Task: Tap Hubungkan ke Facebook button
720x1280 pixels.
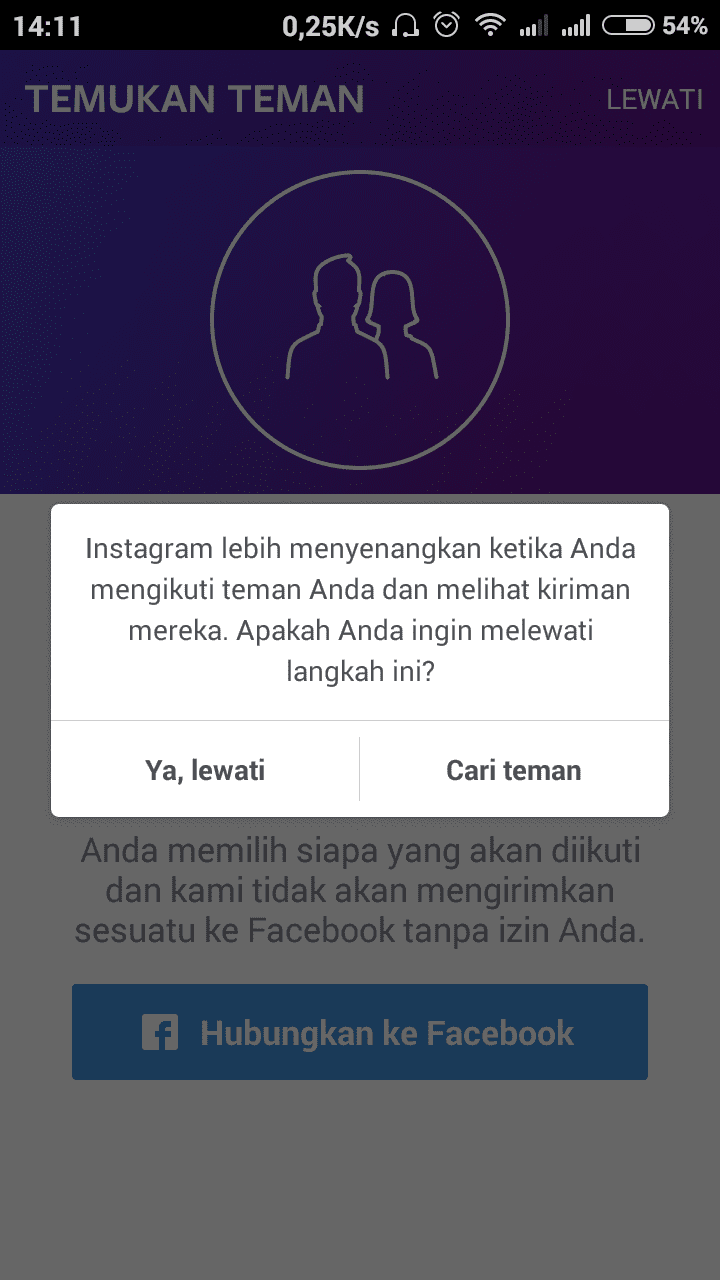Action: [x=360, y=1032]
